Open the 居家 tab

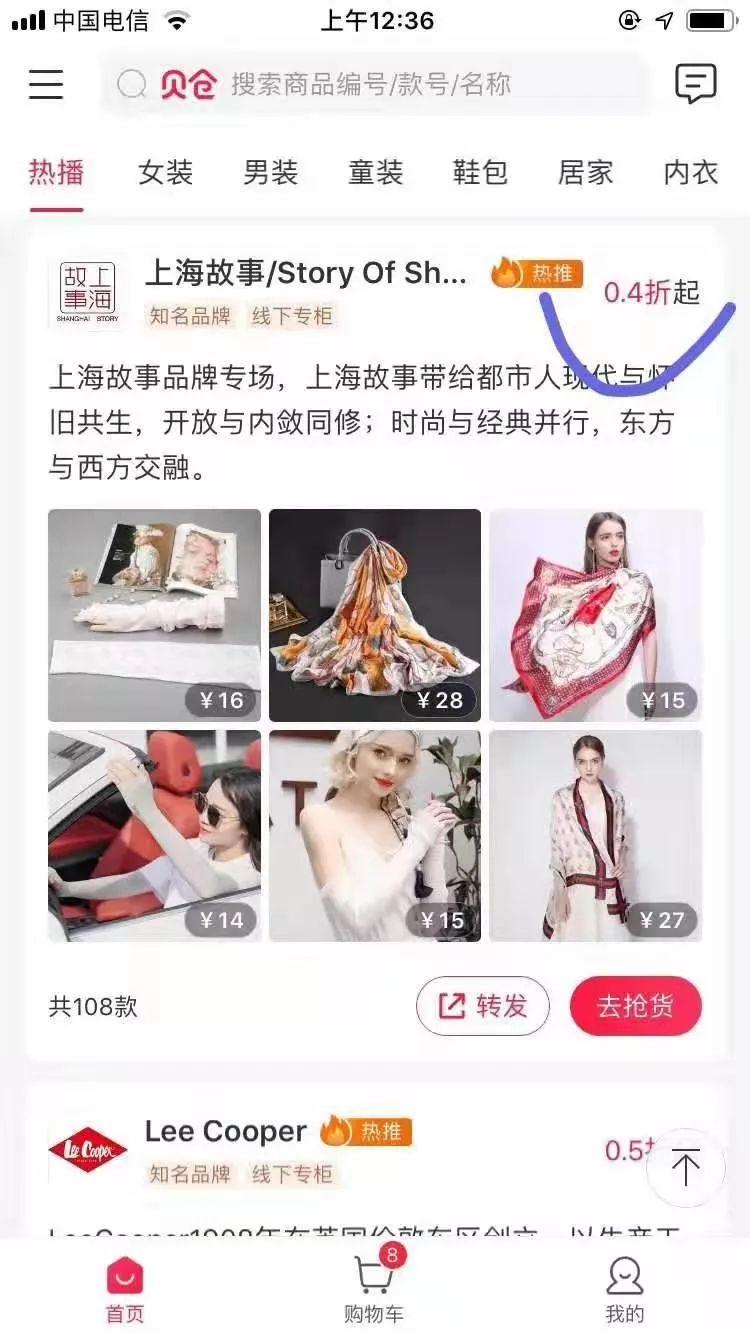click(x=585, y=172)
